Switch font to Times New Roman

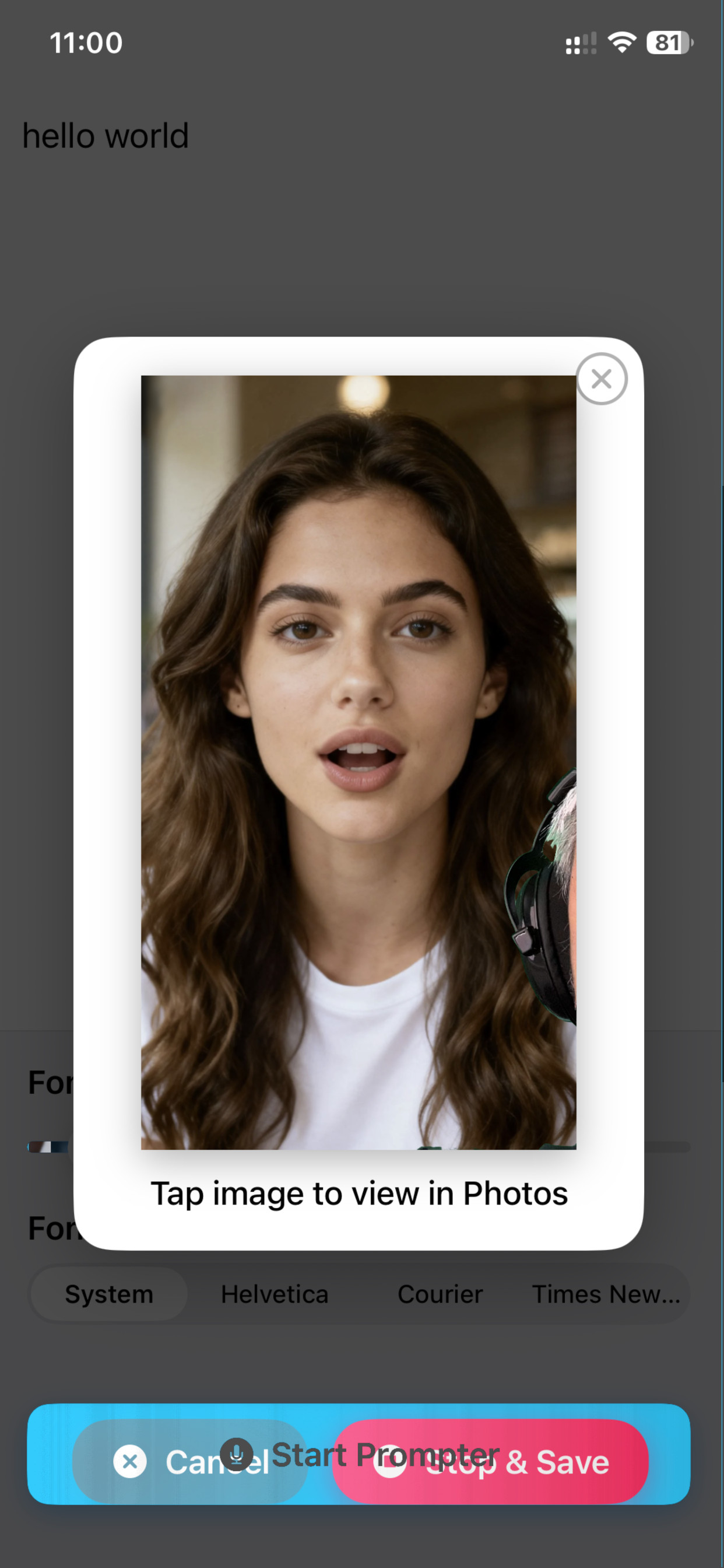click(x=605, y=1293)
